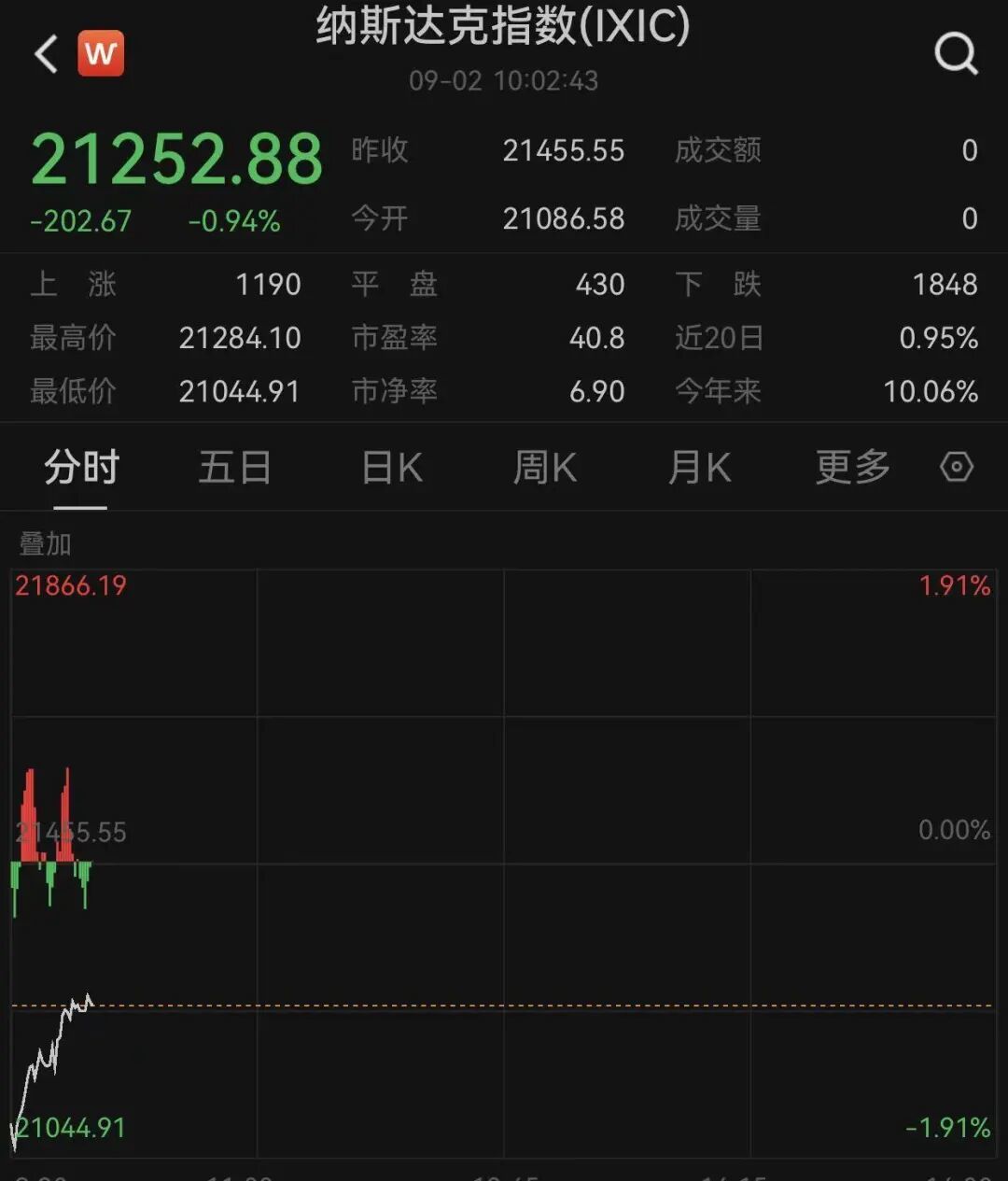This screenshot has height=1181, width=1008.
Task: Switch to the 五日 five-day tab
Action: (236, 467)
